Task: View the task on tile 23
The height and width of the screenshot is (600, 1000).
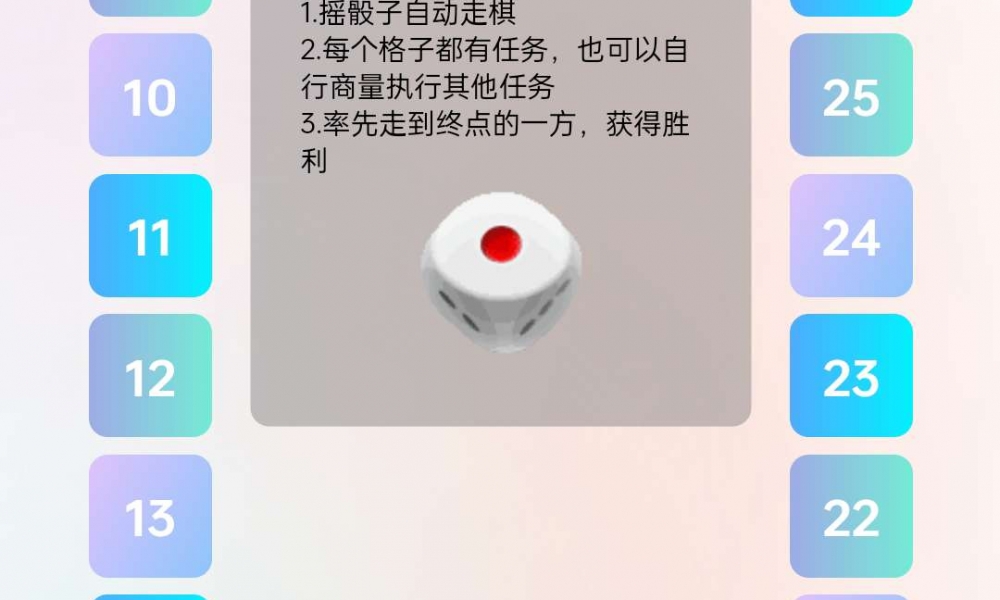Action: 851,376
